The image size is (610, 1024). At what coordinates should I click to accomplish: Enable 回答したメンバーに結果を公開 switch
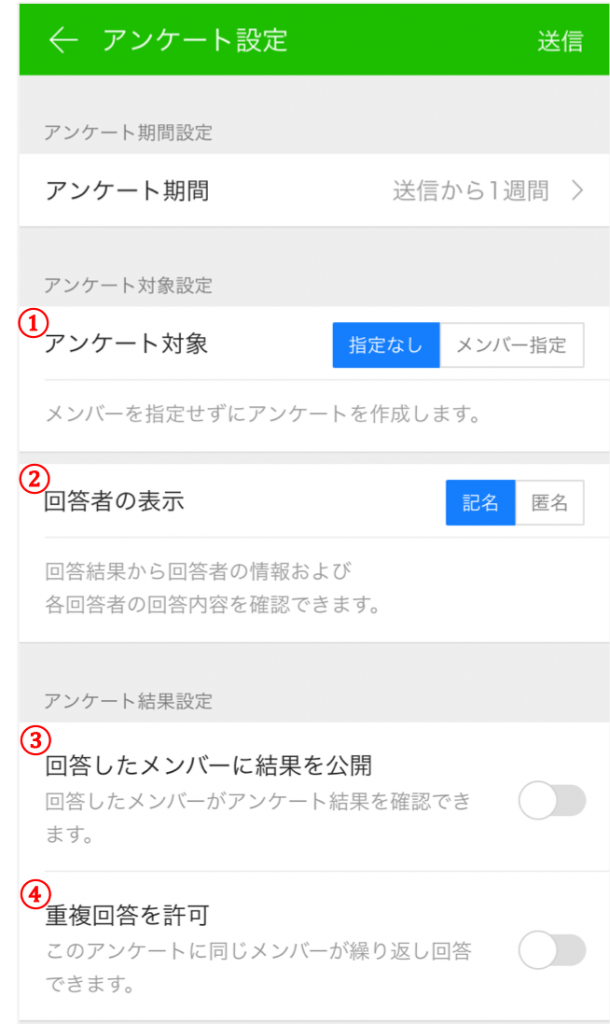[551, 800]
